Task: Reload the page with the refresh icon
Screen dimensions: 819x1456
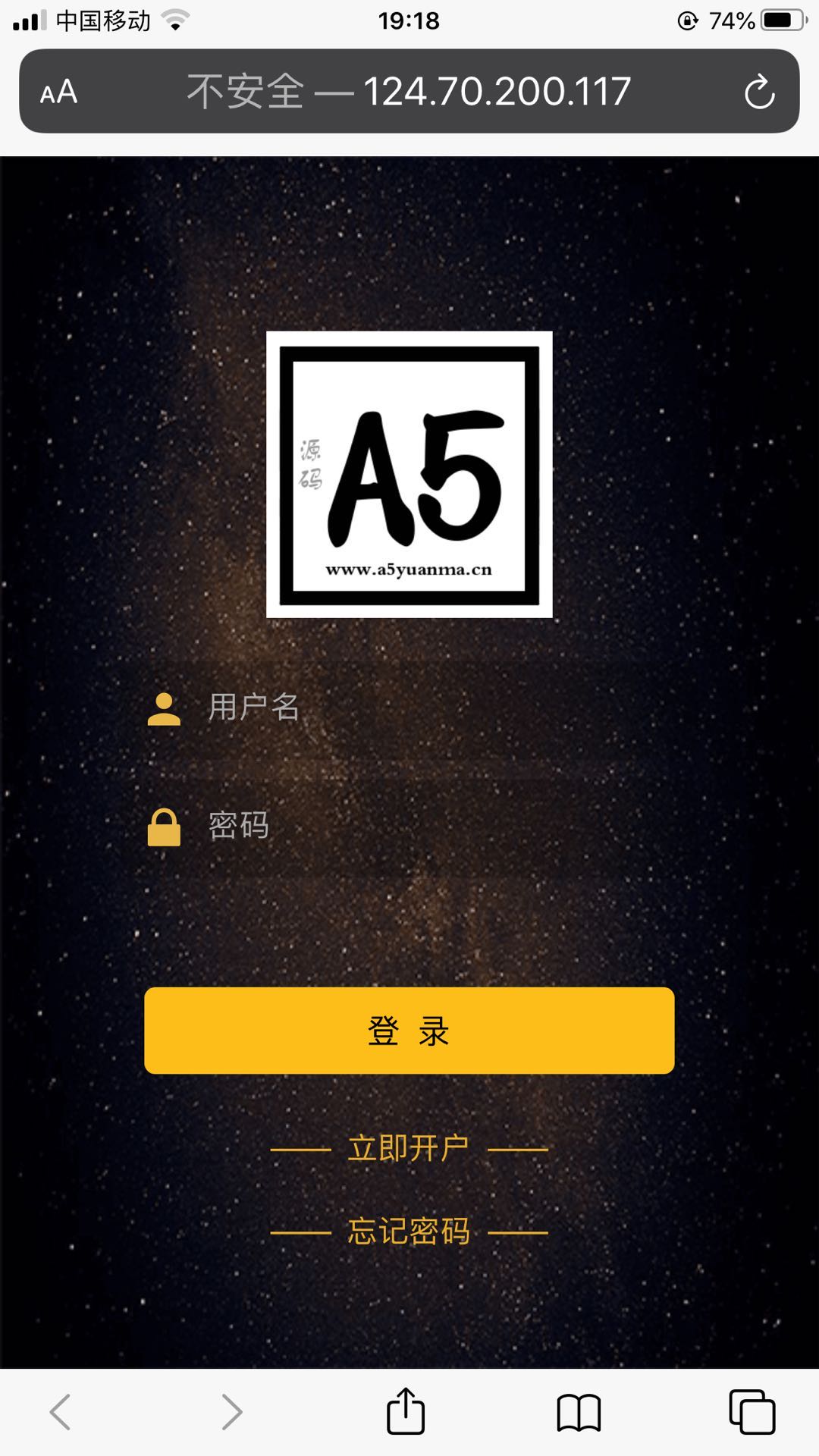Action: pyautogui.click(x=758, y=93)
